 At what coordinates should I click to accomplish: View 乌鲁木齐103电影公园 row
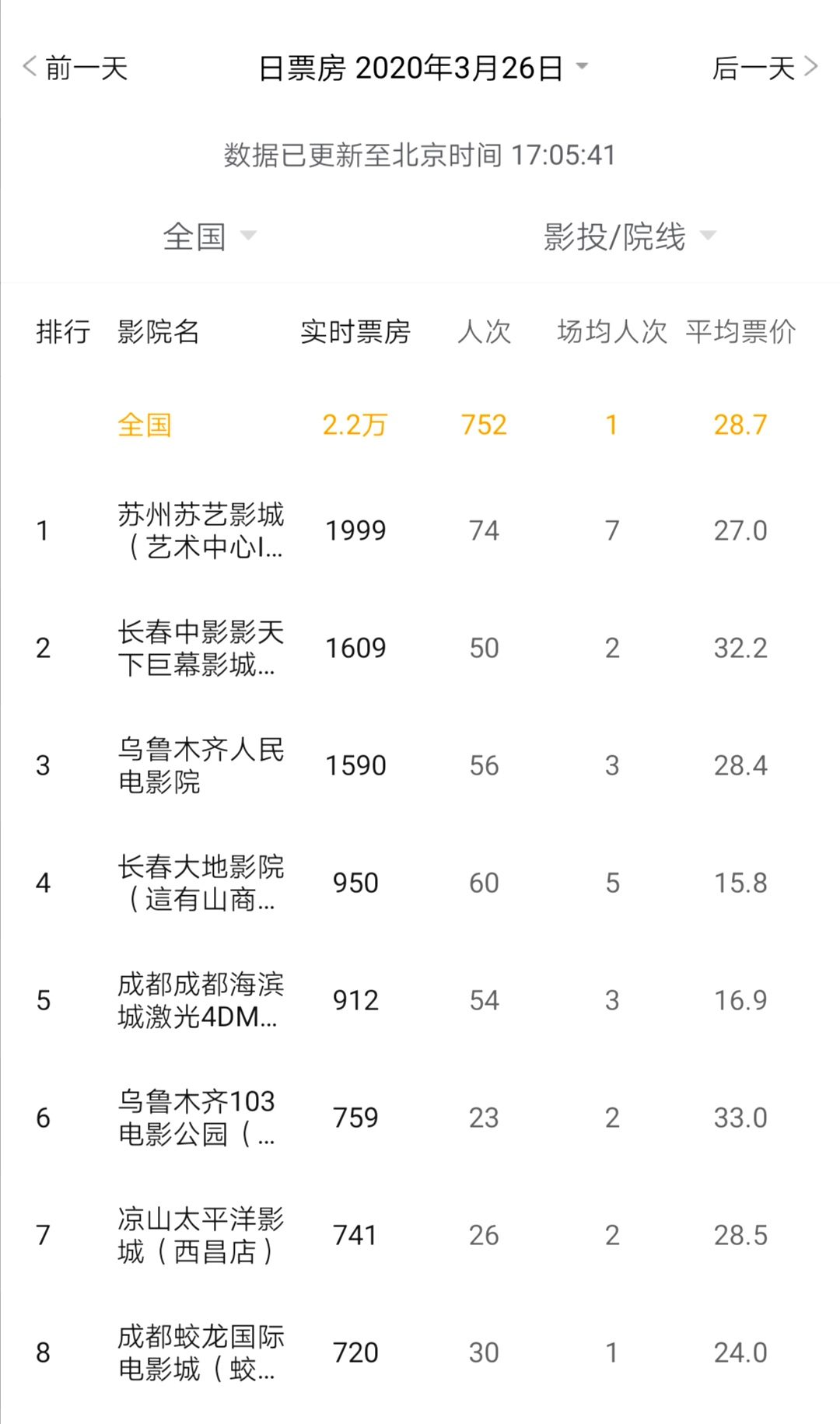click(x=201, y=1118)
